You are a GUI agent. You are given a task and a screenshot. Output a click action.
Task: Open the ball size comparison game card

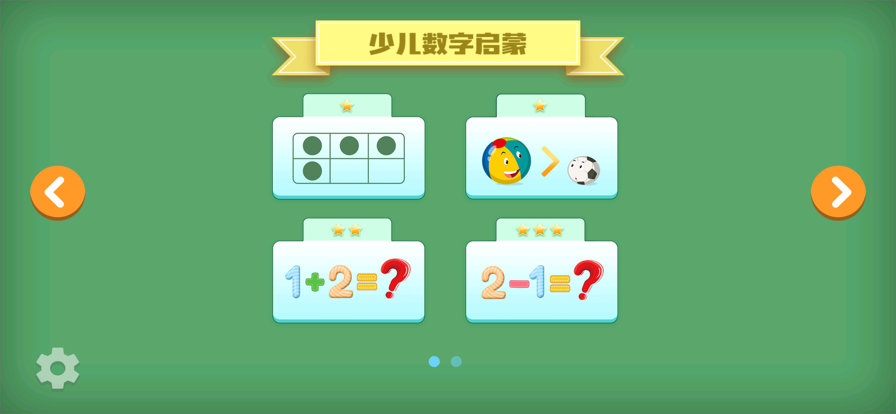(541, 157)
